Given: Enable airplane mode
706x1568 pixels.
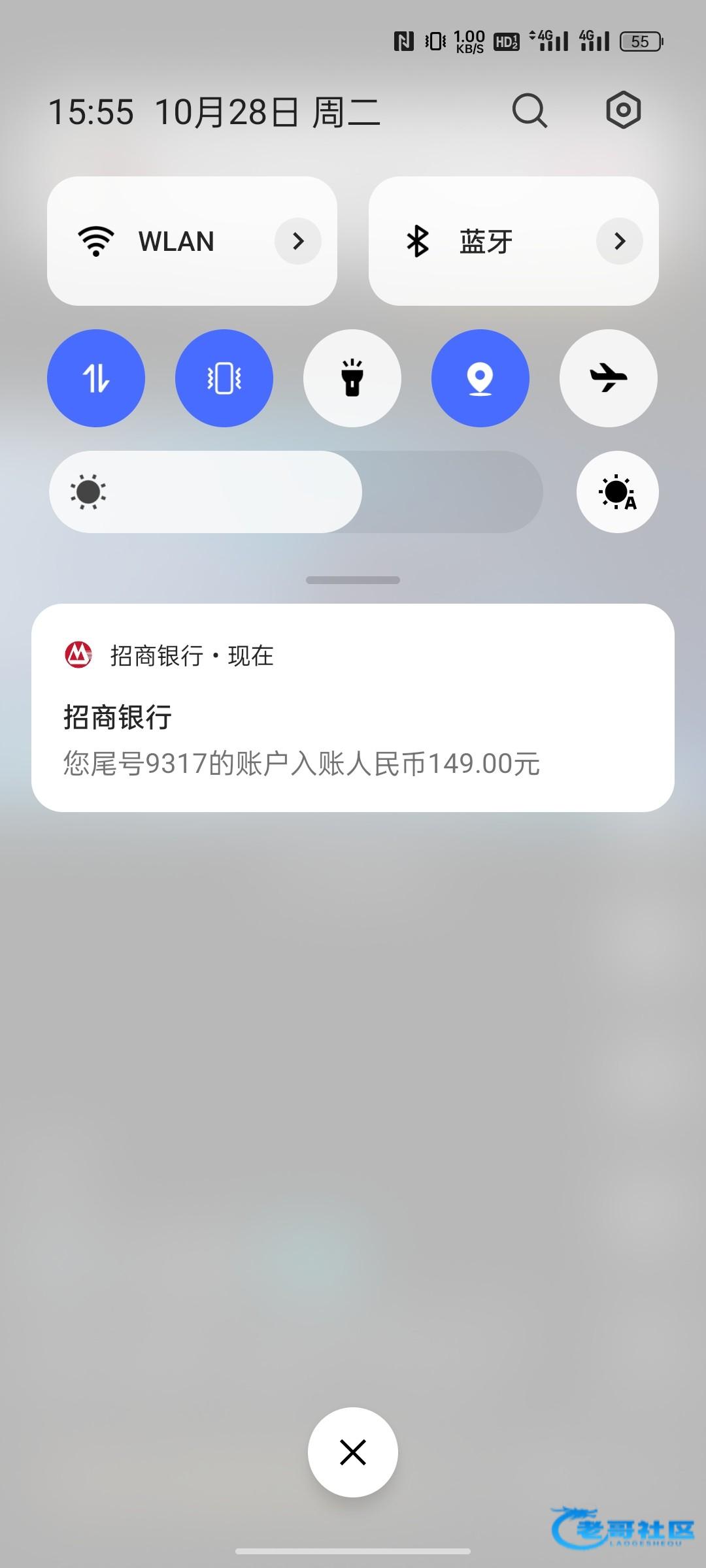Looking at the screenshot, I should pos(609,378).
